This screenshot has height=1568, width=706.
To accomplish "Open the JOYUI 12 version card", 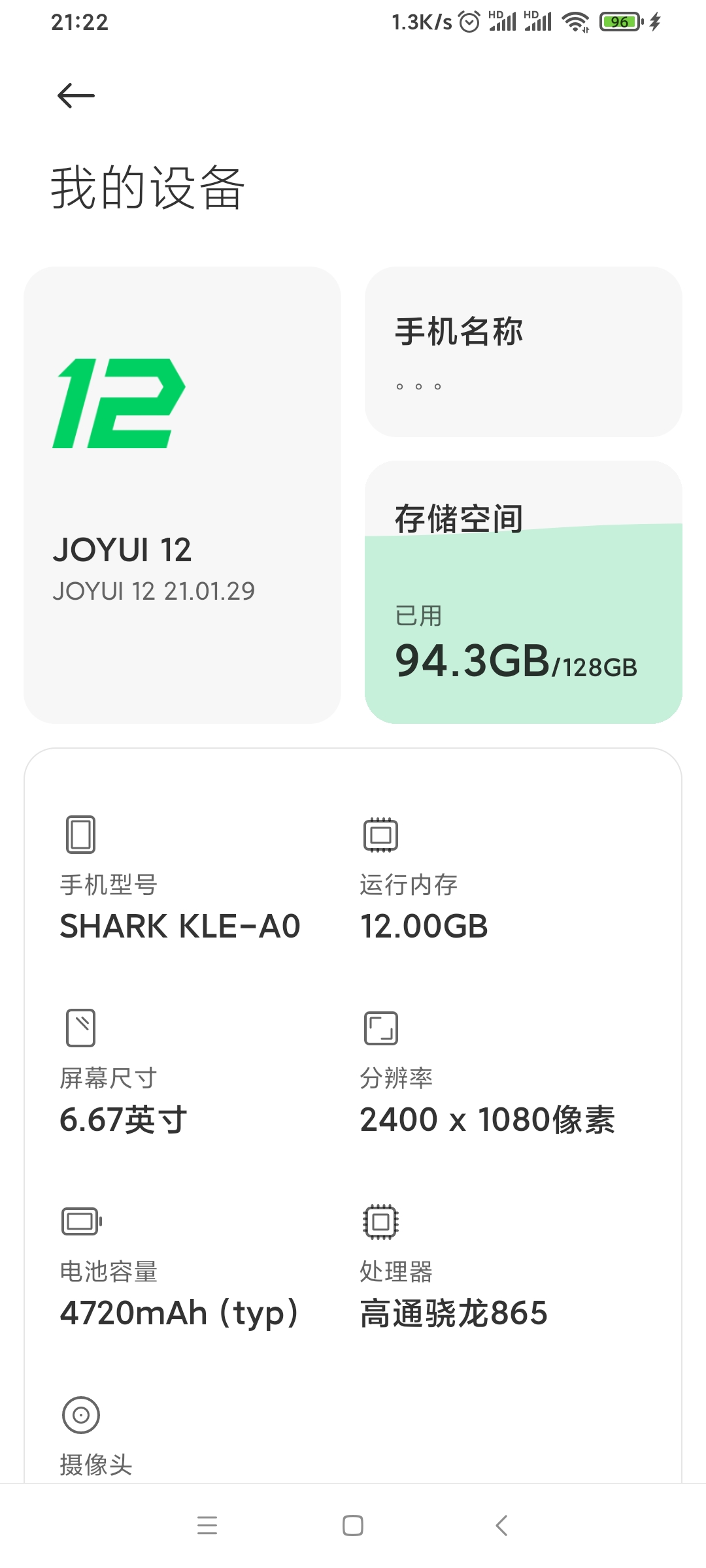I will tap(182, 495).
